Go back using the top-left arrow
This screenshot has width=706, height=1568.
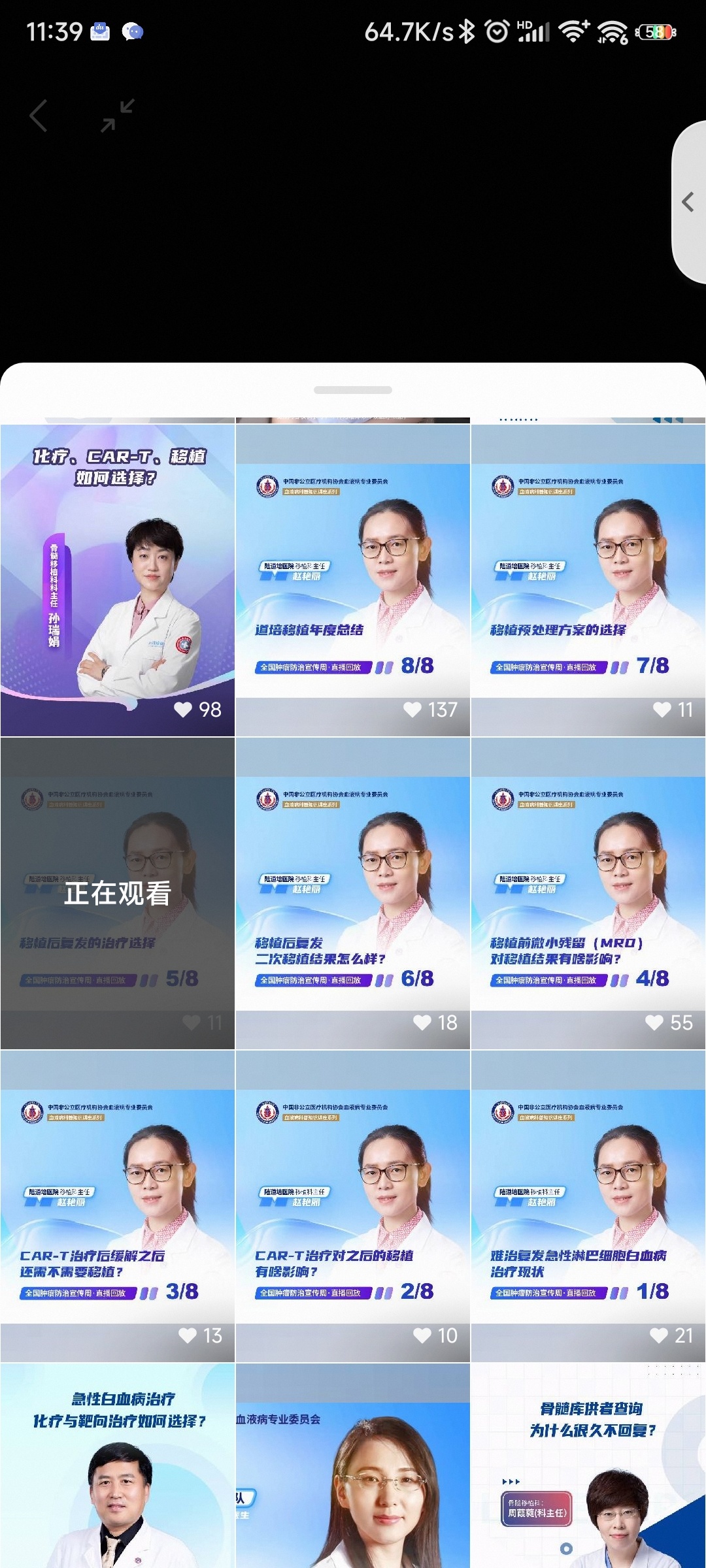39,116
